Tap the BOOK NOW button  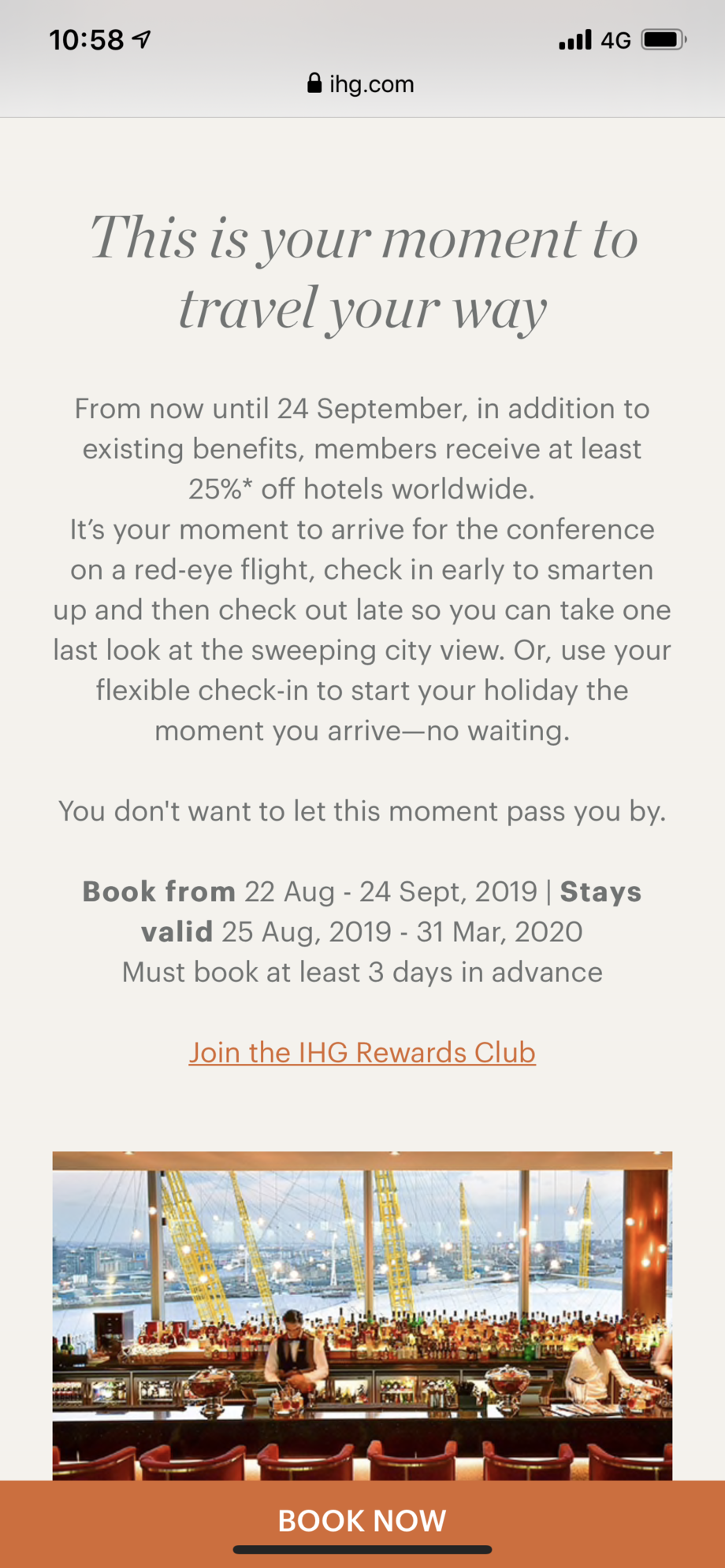(x=362, y=1521)
